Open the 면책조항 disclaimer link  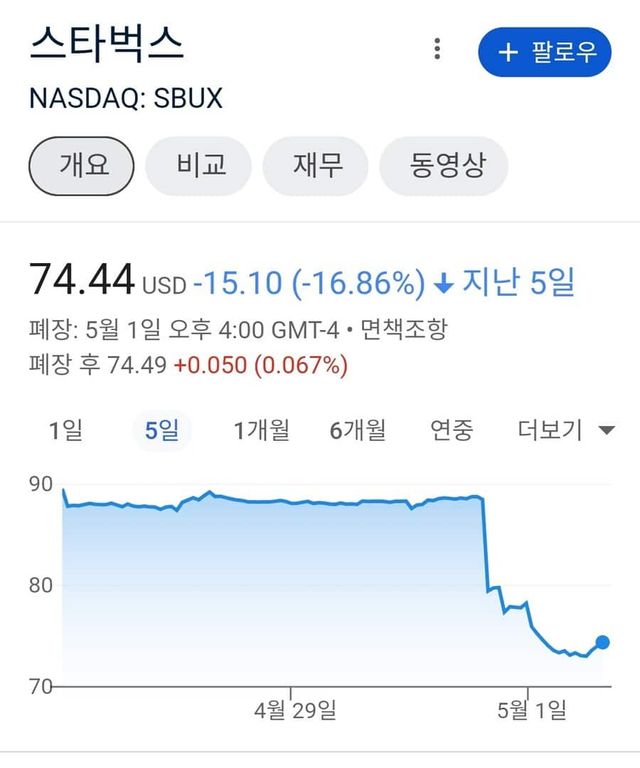pos(407,327)
